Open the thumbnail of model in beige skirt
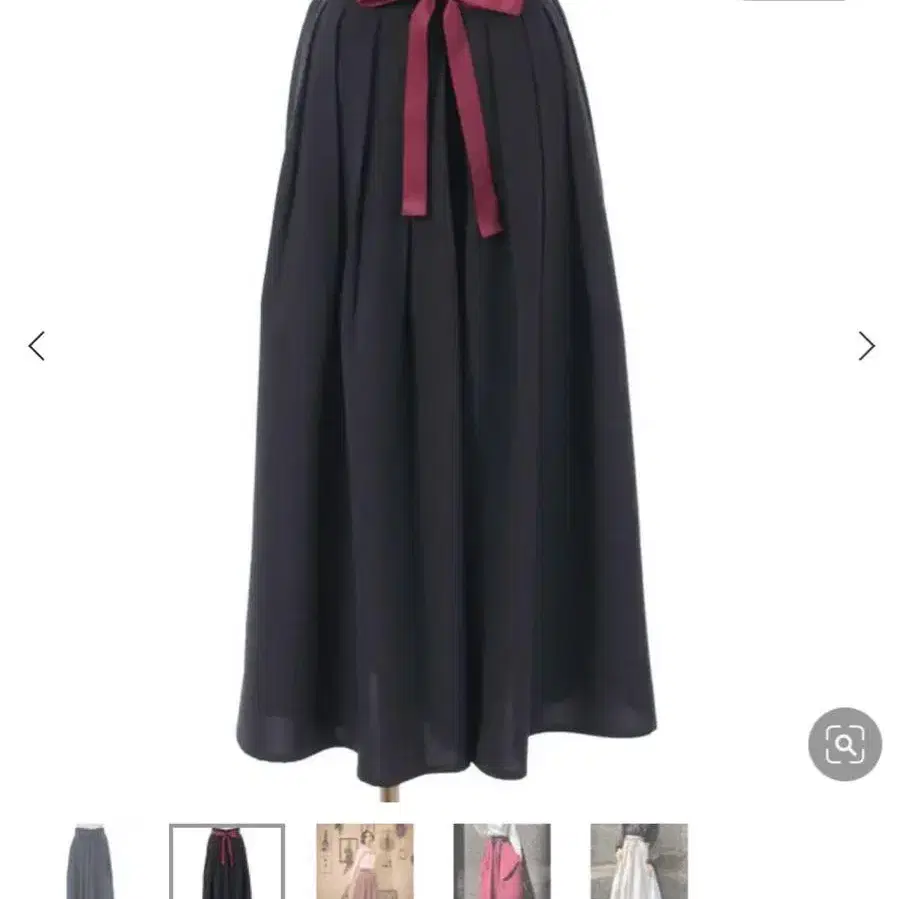 tap(365, 861)
